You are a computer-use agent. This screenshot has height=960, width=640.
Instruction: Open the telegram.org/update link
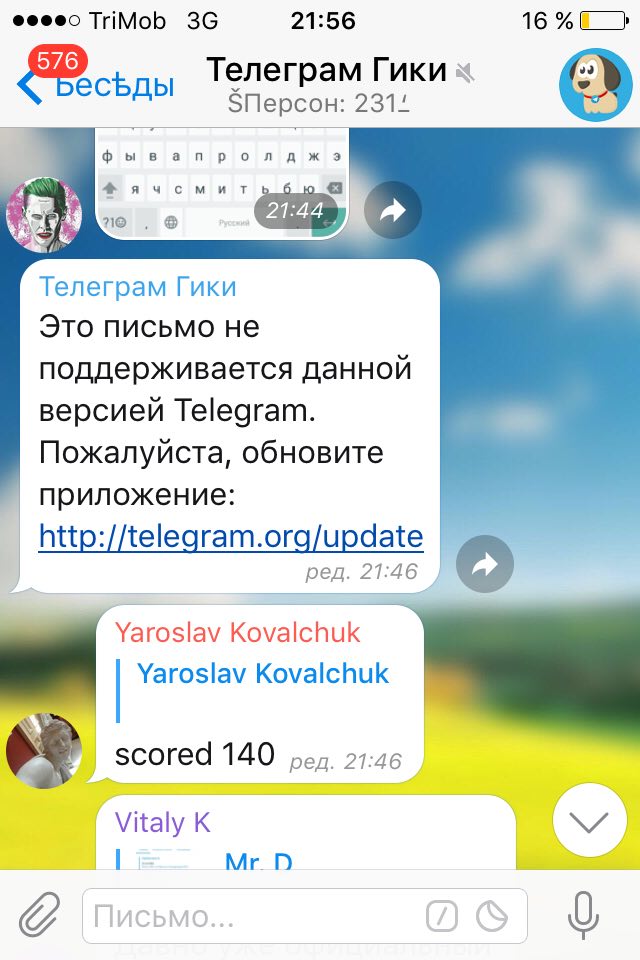click(x=231, y=537)
